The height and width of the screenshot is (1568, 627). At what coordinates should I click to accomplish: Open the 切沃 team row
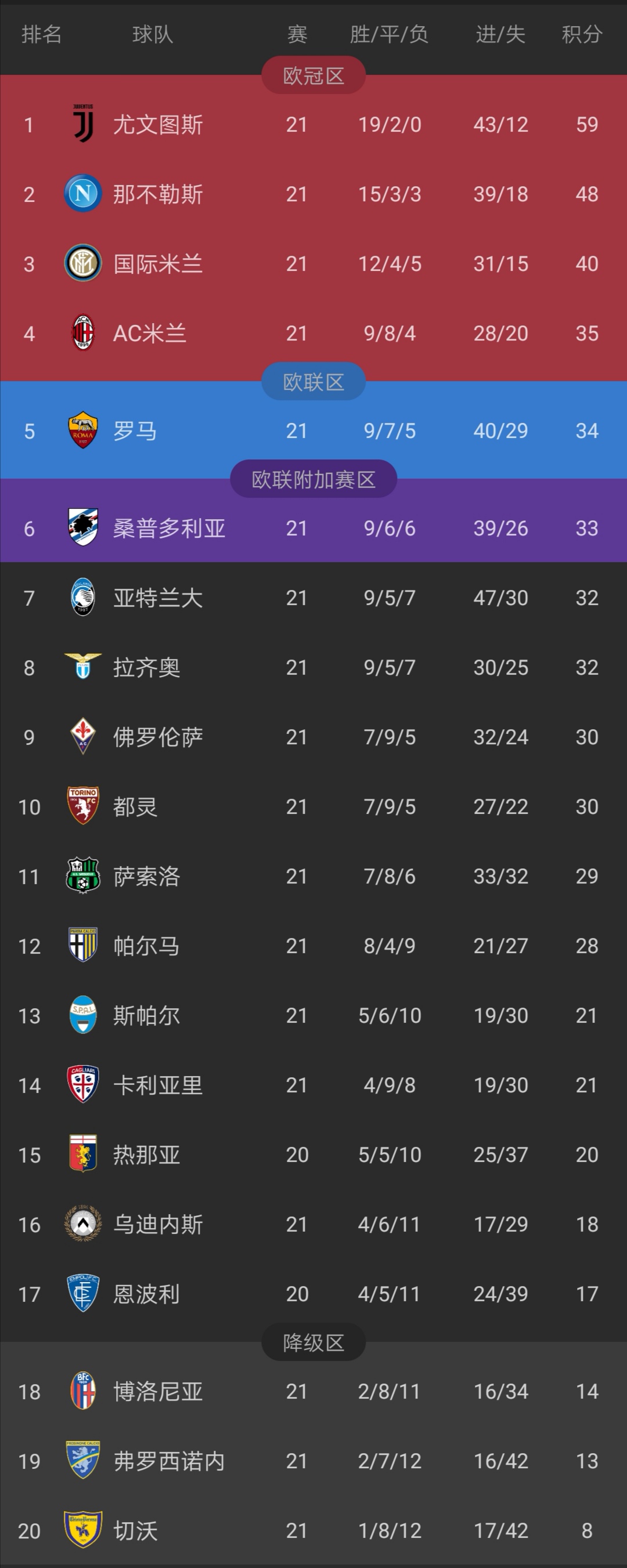(x=135, y=1531)
